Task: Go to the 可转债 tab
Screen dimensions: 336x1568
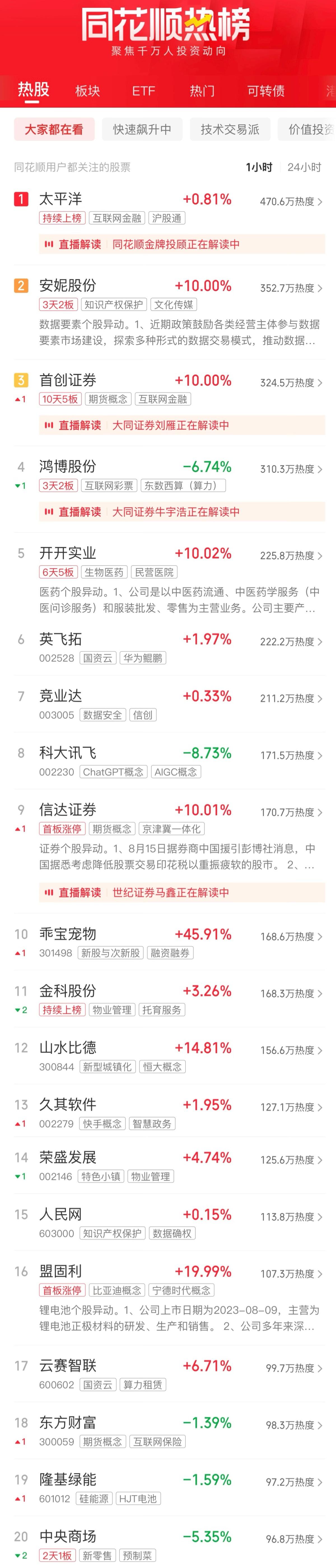Action: [265, 91]
